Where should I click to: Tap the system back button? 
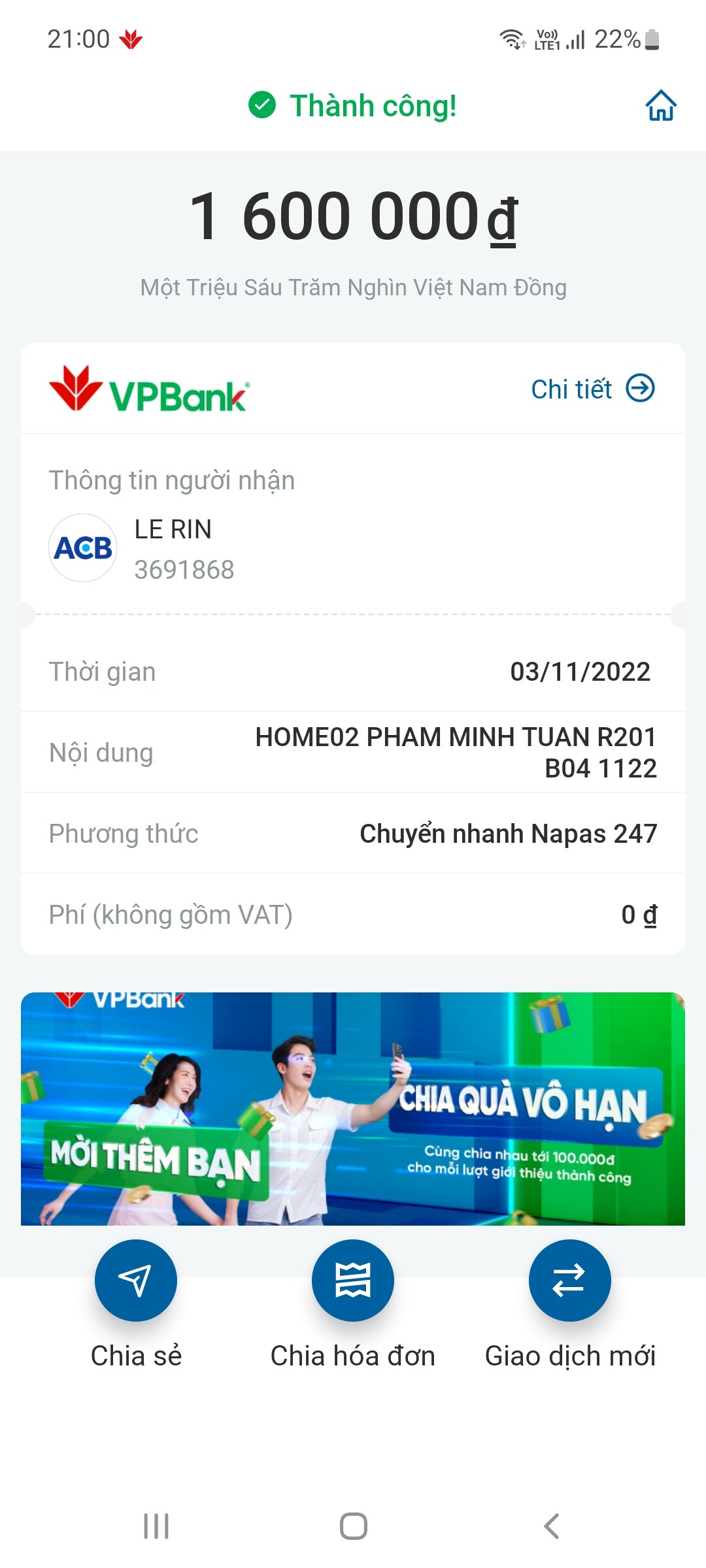click(x=551, y=1526)
